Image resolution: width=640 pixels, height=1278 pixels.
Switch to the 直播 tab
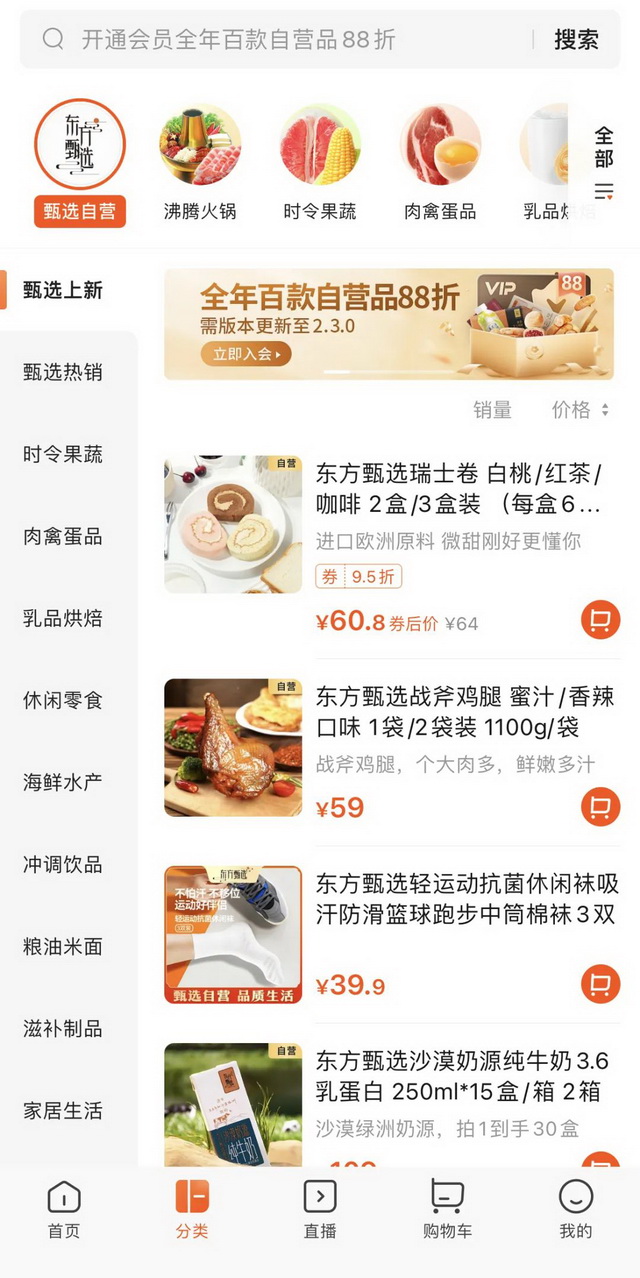click(320, 1208)
